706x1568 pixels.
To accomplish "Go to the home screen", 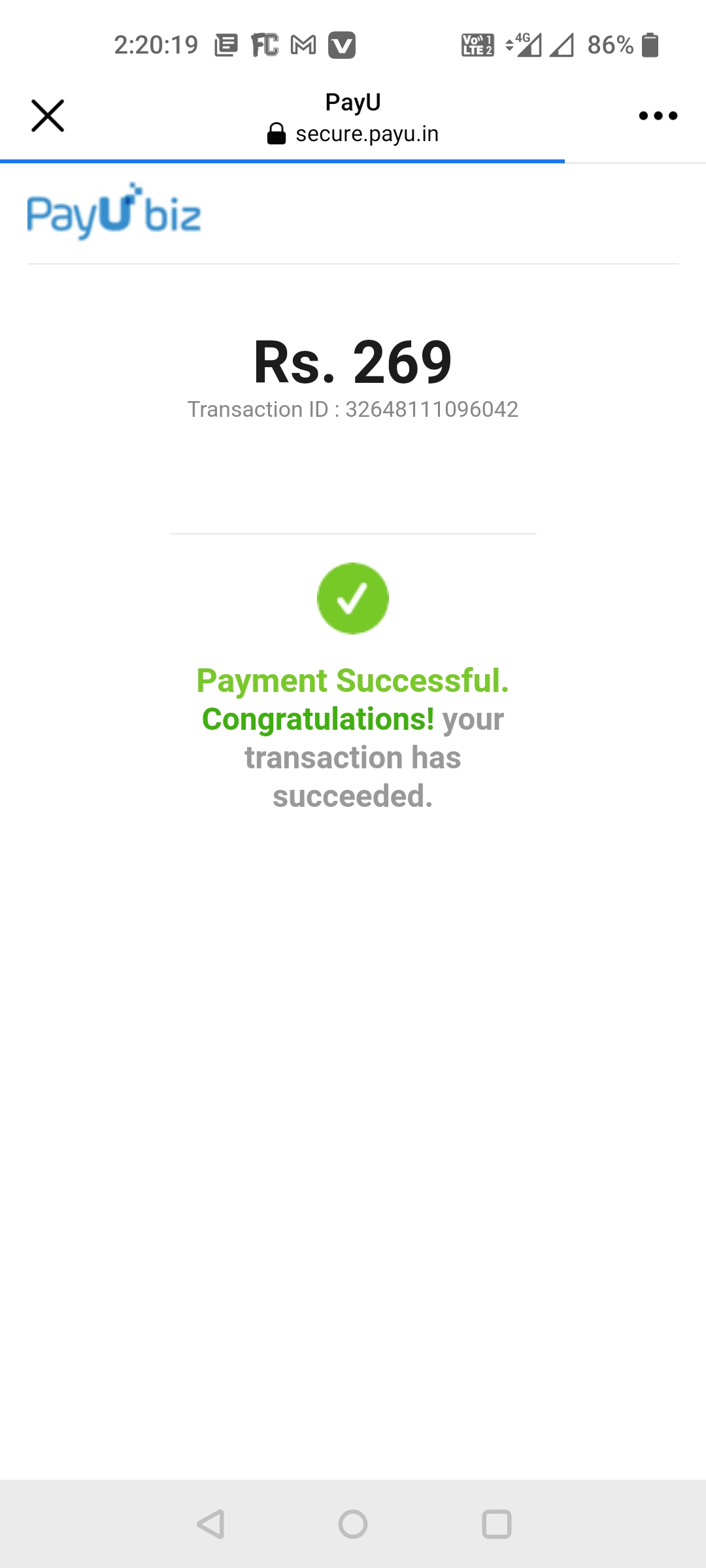I will point(353,1524).
